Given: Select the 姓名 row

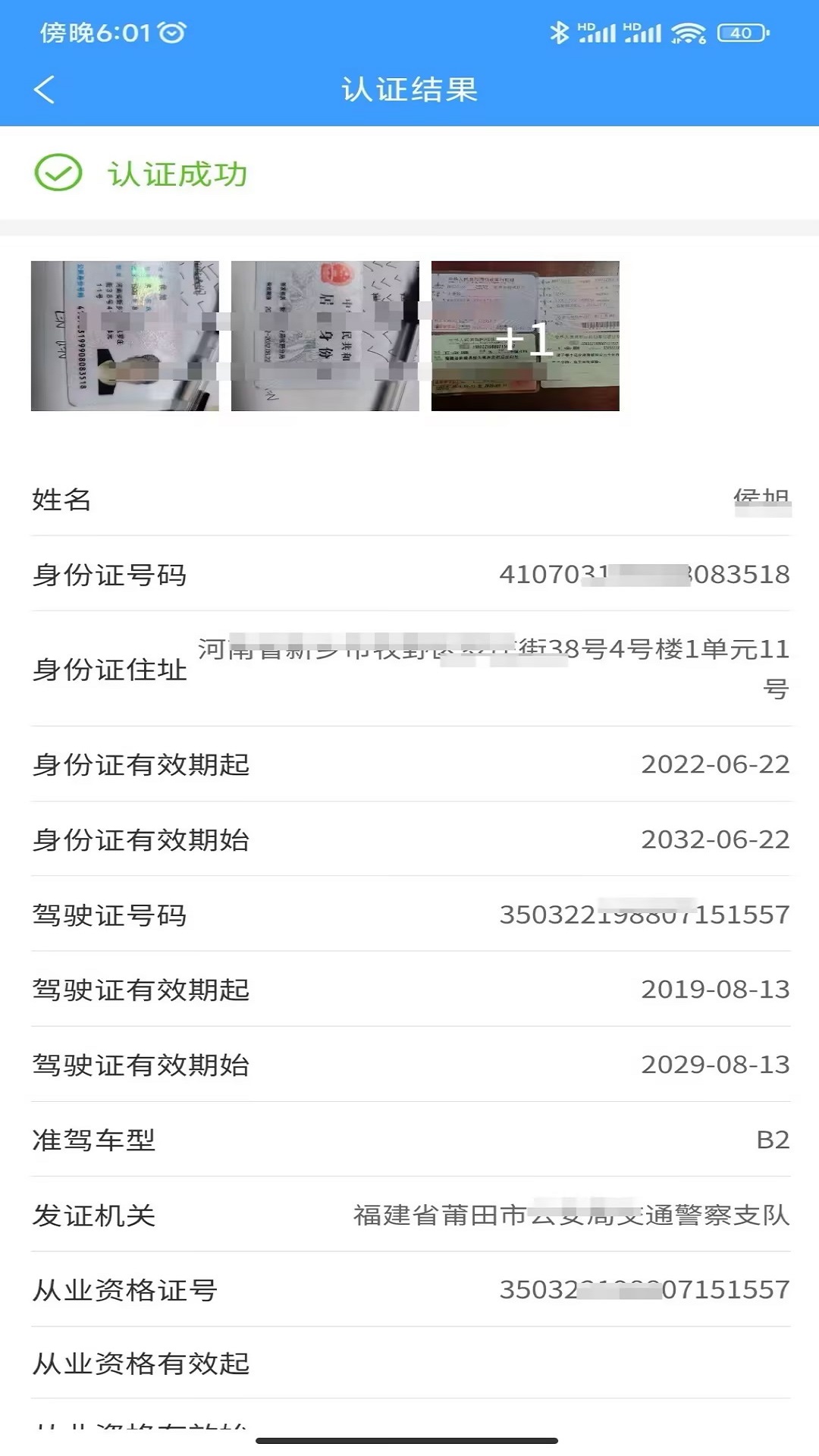Looking at the screenshot, I should [409, 498].
